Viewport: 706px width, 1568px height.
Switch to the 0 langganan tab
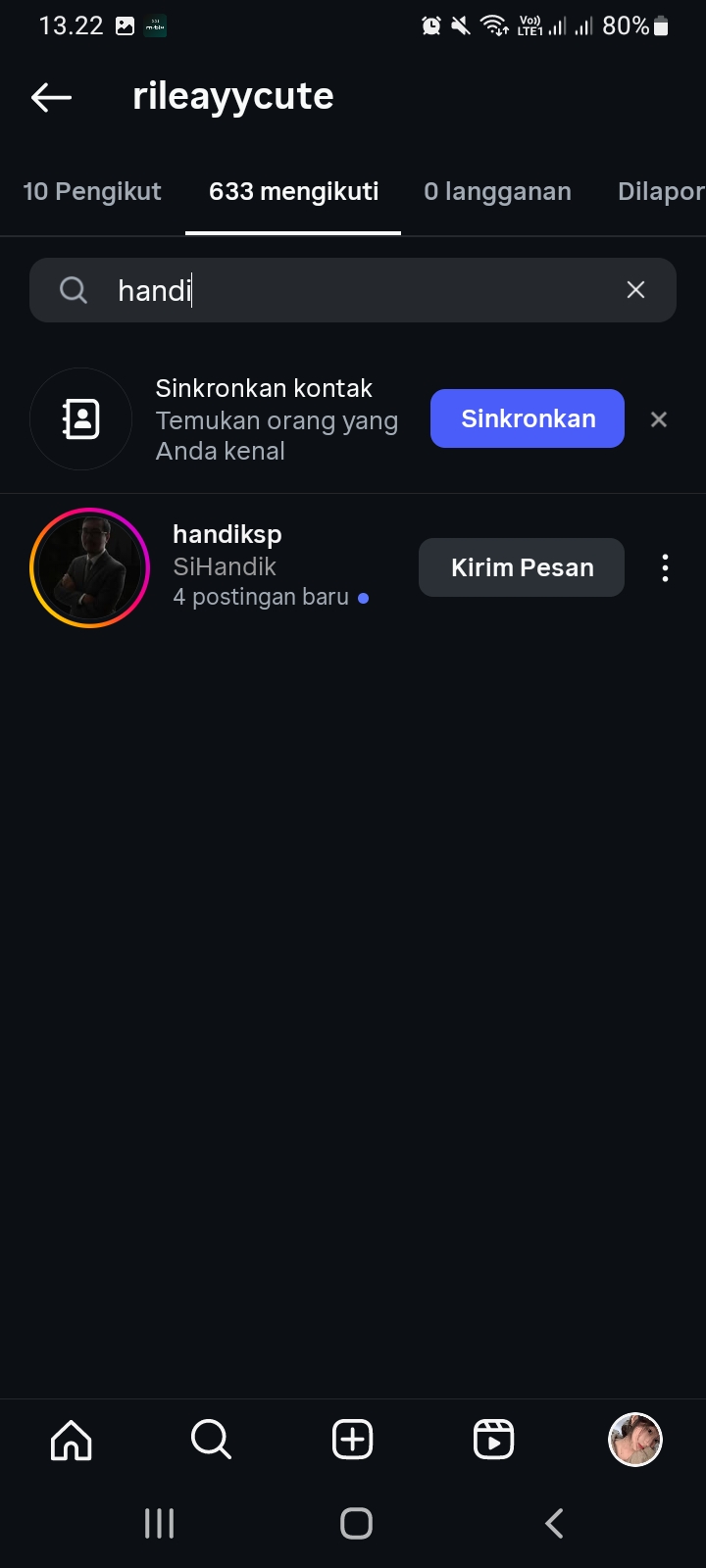click(497, 192)
